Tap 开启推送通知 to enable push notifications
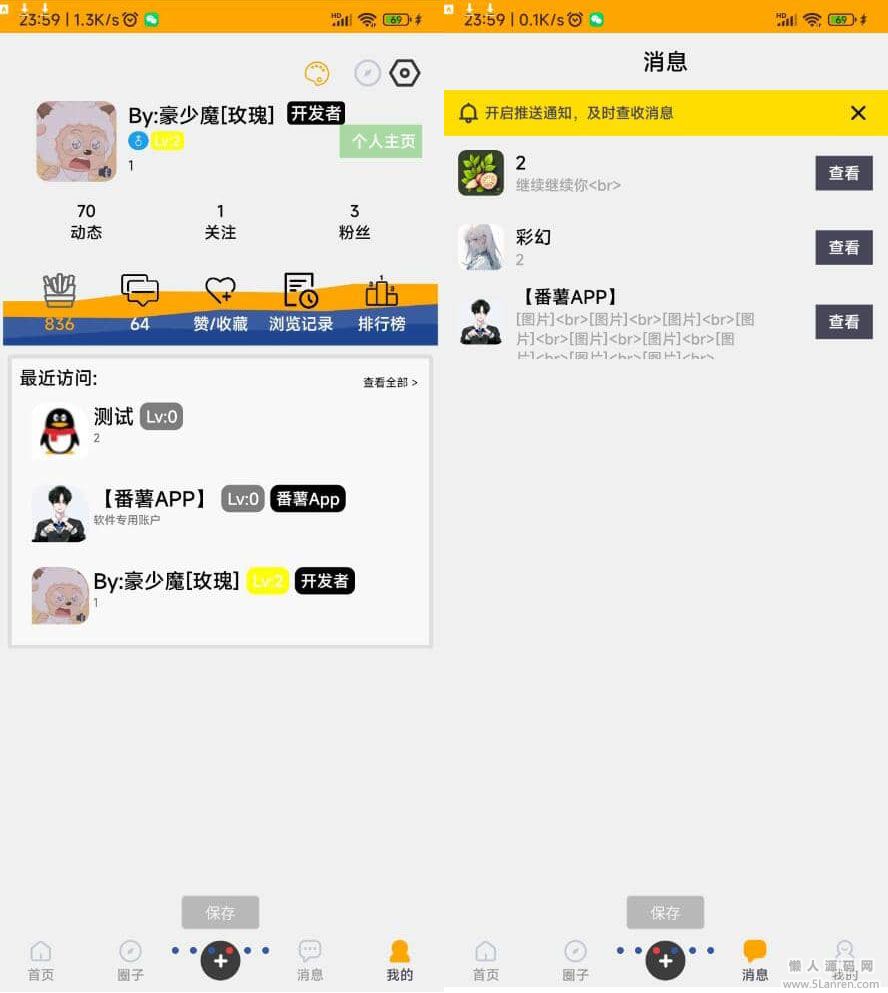Image resolution: width=888 pixels, height=993 pixels. (x=578, y=113)
